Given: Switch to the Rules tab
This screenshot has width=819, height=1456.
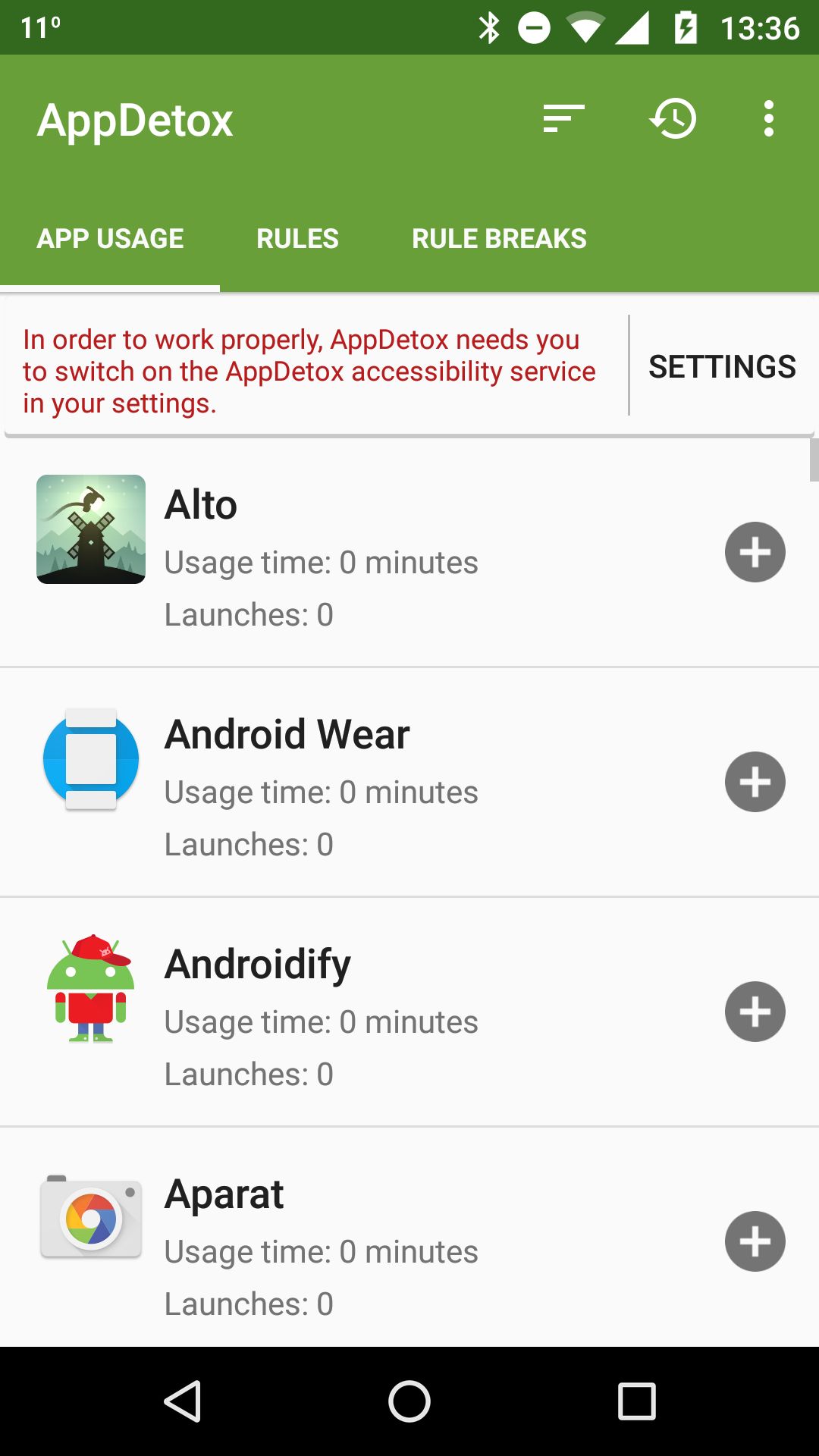Looking at the screenshot, I should [x=297, y=239].
